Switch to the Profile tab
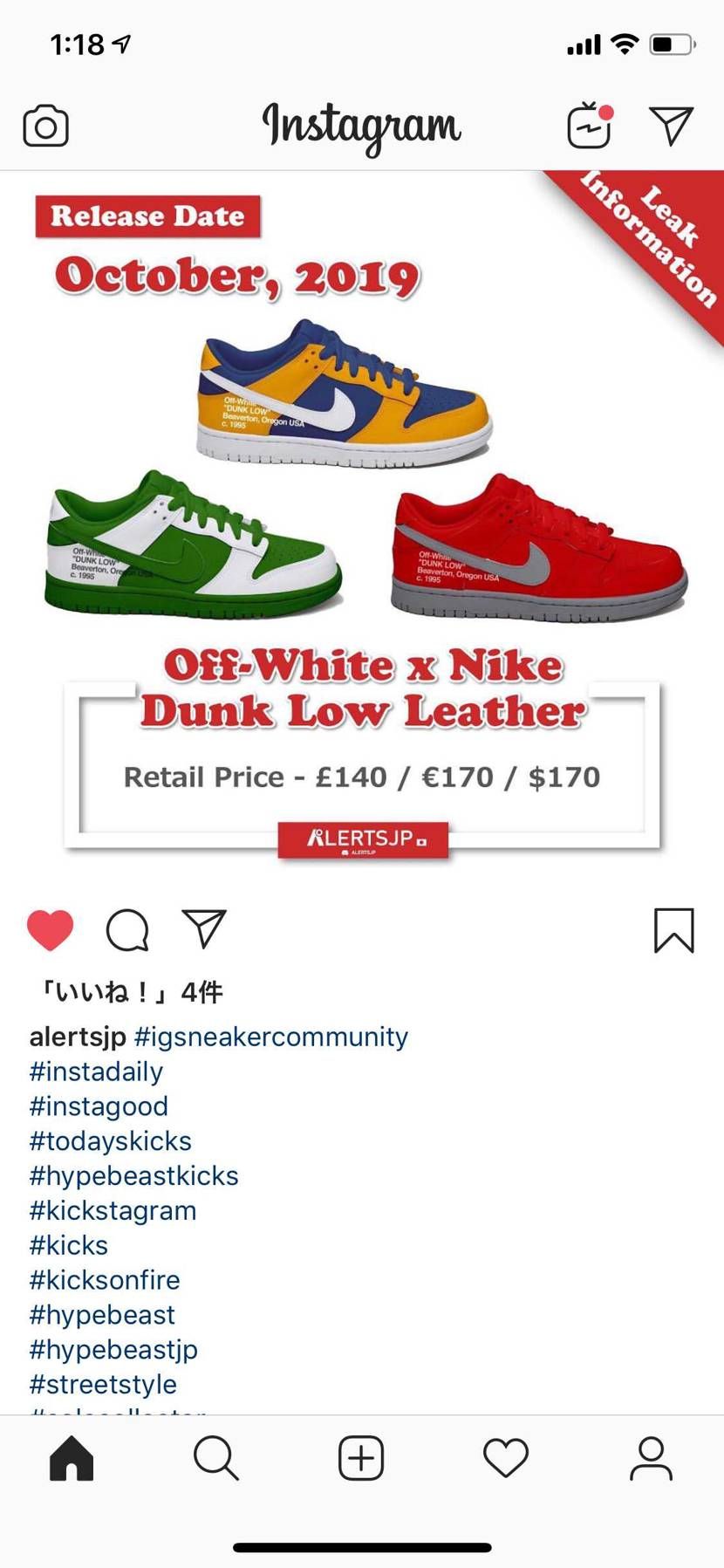Screen dimensions: 724x1568 [x=651, y=1459]
